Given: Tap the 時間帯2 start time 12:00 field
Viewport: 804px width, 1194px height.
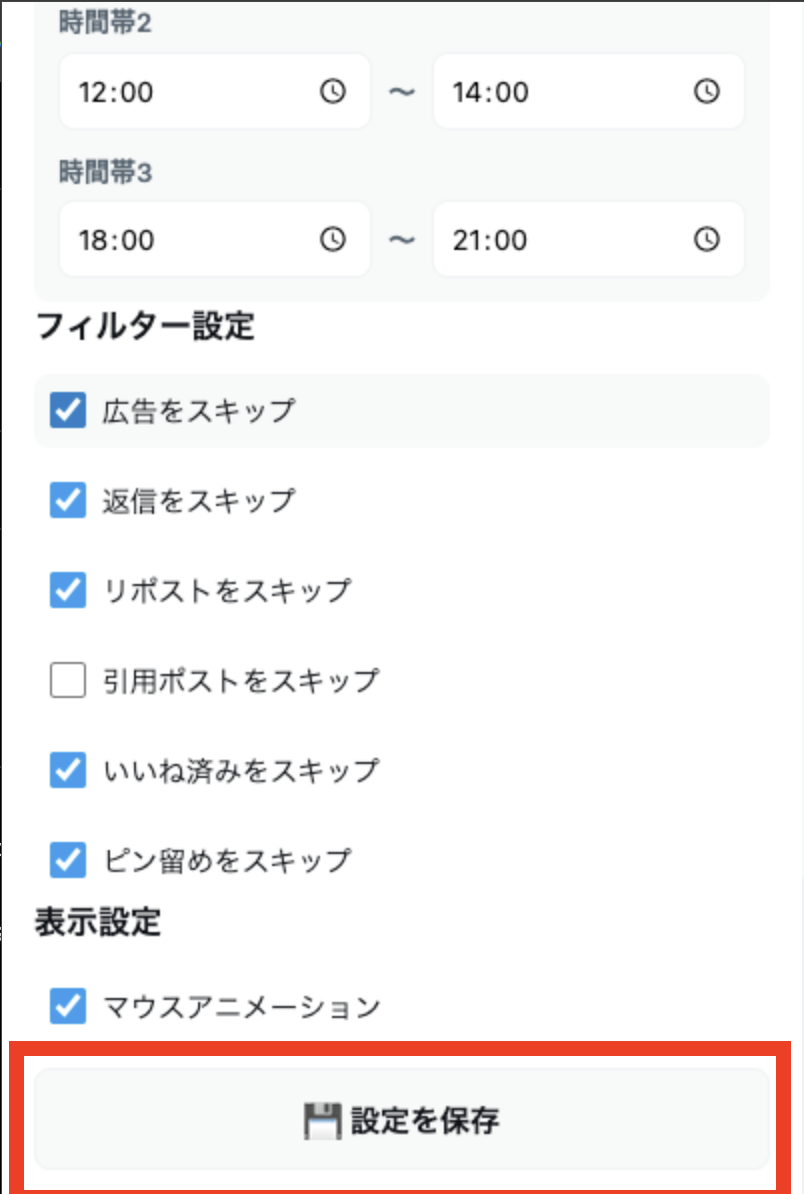Looking at the screenshot, I should click(x=190, y=92).
